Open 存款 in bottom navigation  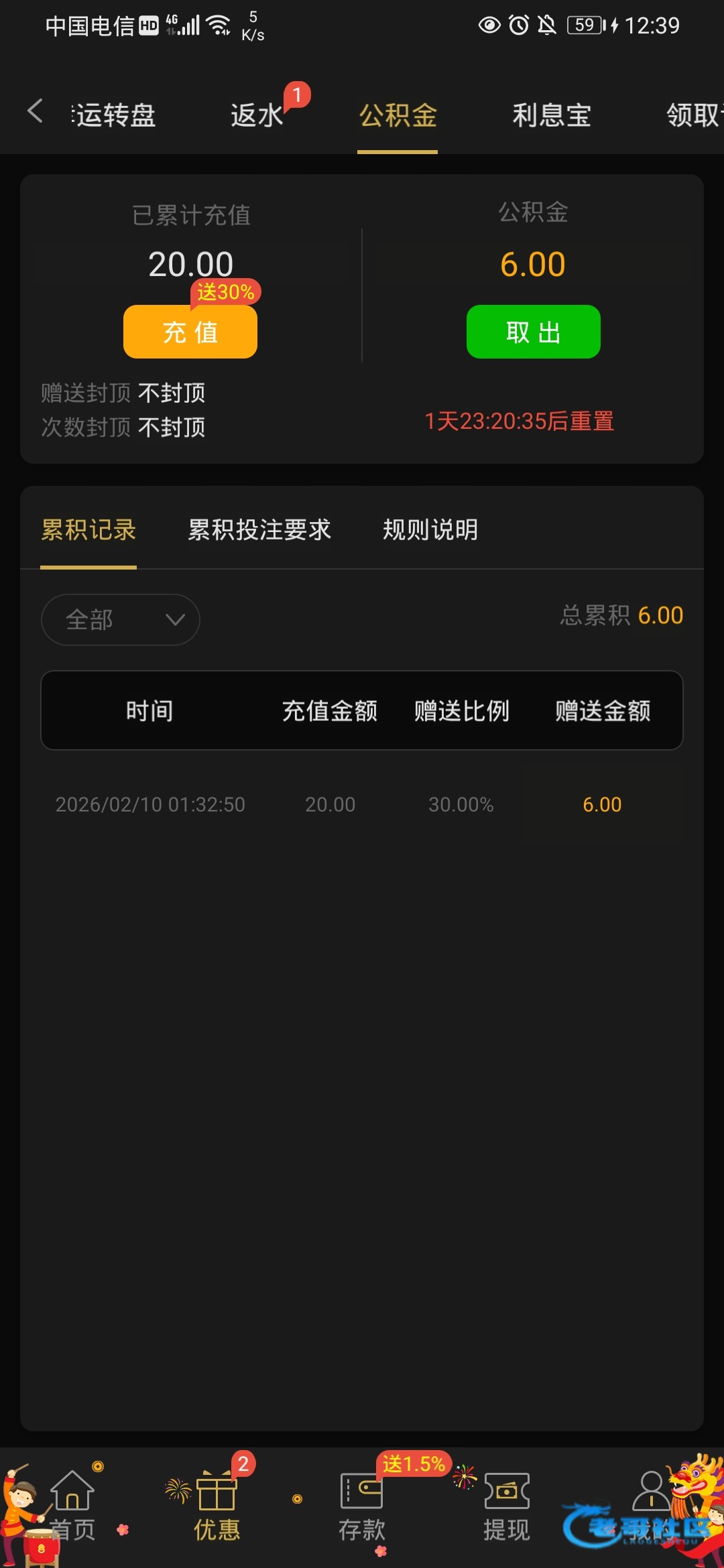pyautogui.click(x=362, y=1506)
